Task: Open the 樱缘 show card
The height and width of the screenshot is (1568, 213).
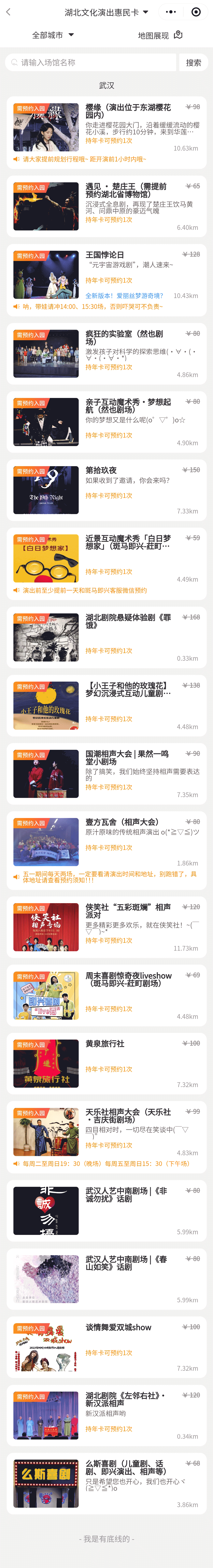Action: tap(106, 128)
